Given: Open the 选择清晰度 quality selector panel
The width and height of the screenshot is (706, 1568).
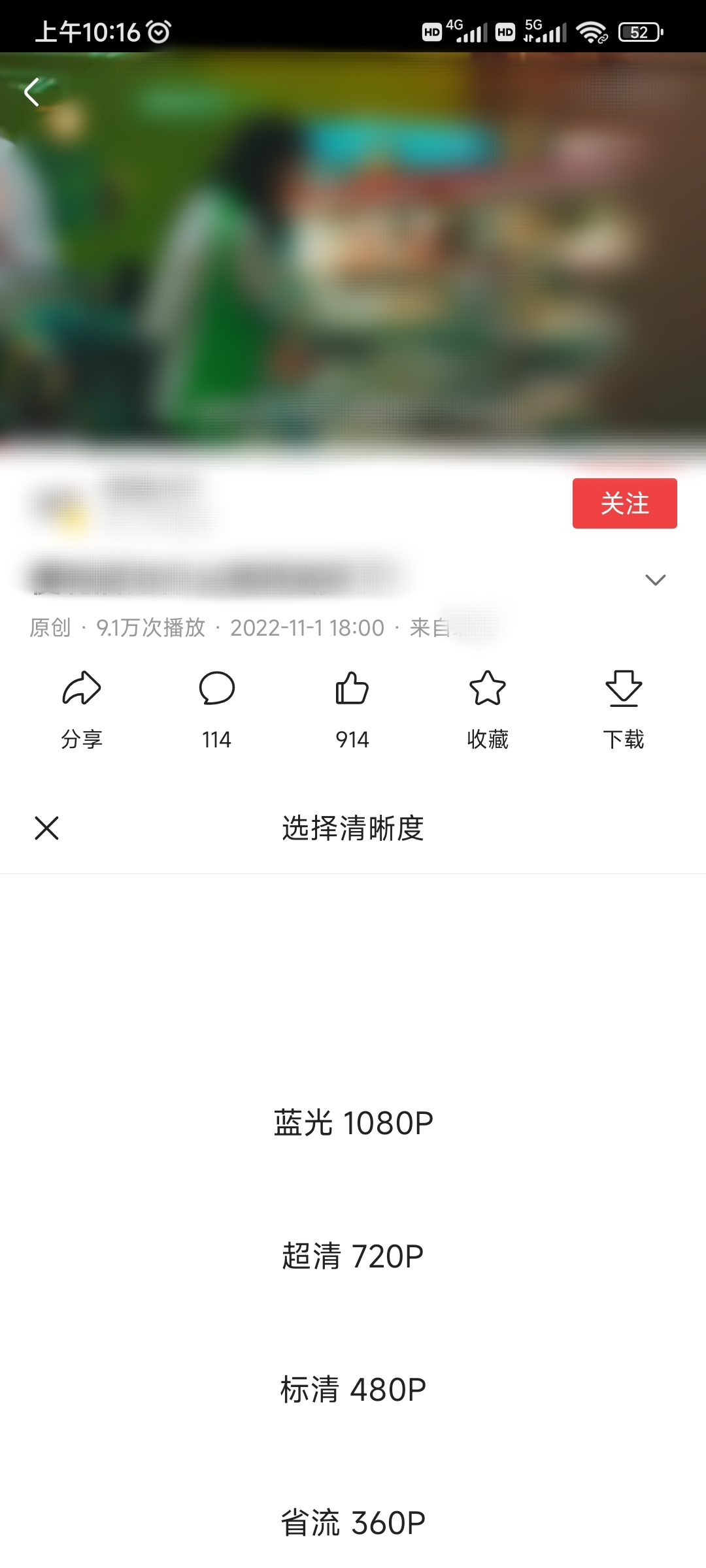Looking at the screenshot, I should [x=352, y=828].
